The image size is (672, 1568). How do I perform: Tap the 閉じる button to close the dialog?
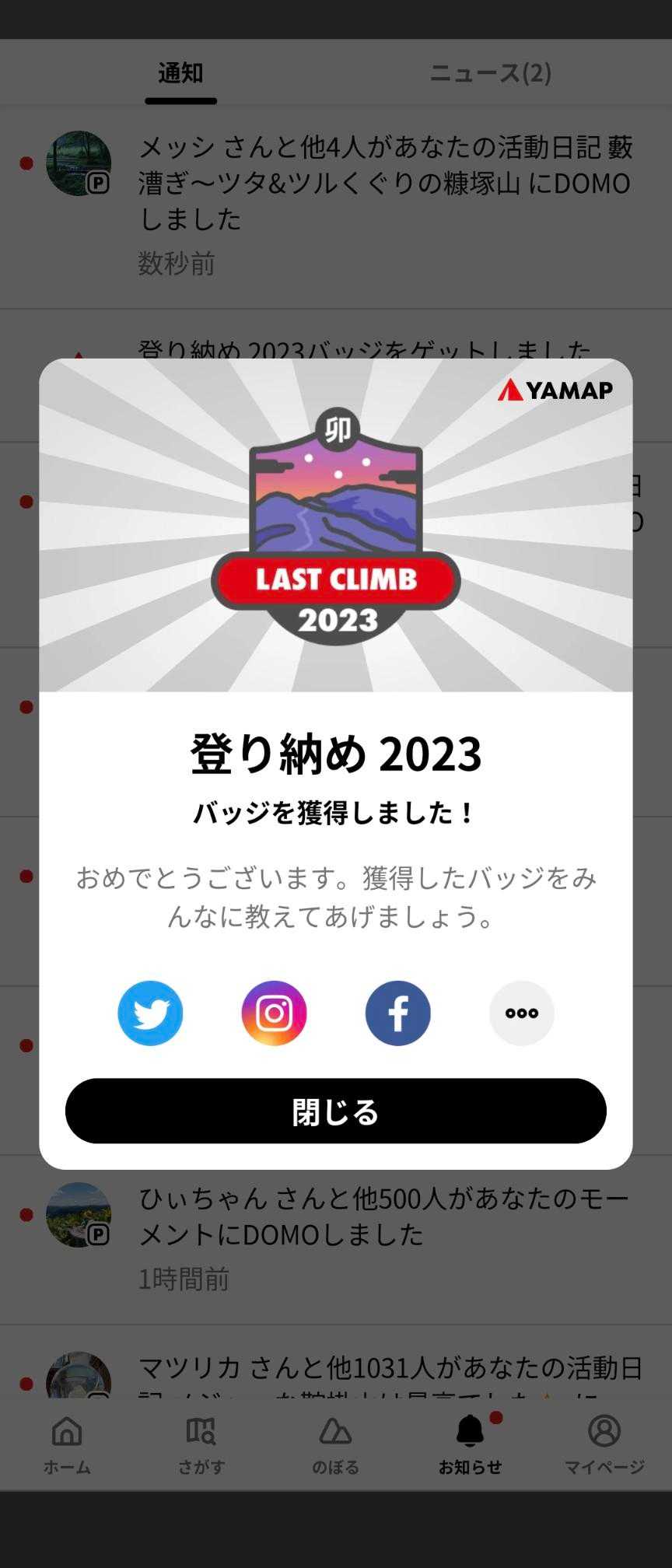point(336,1111)
